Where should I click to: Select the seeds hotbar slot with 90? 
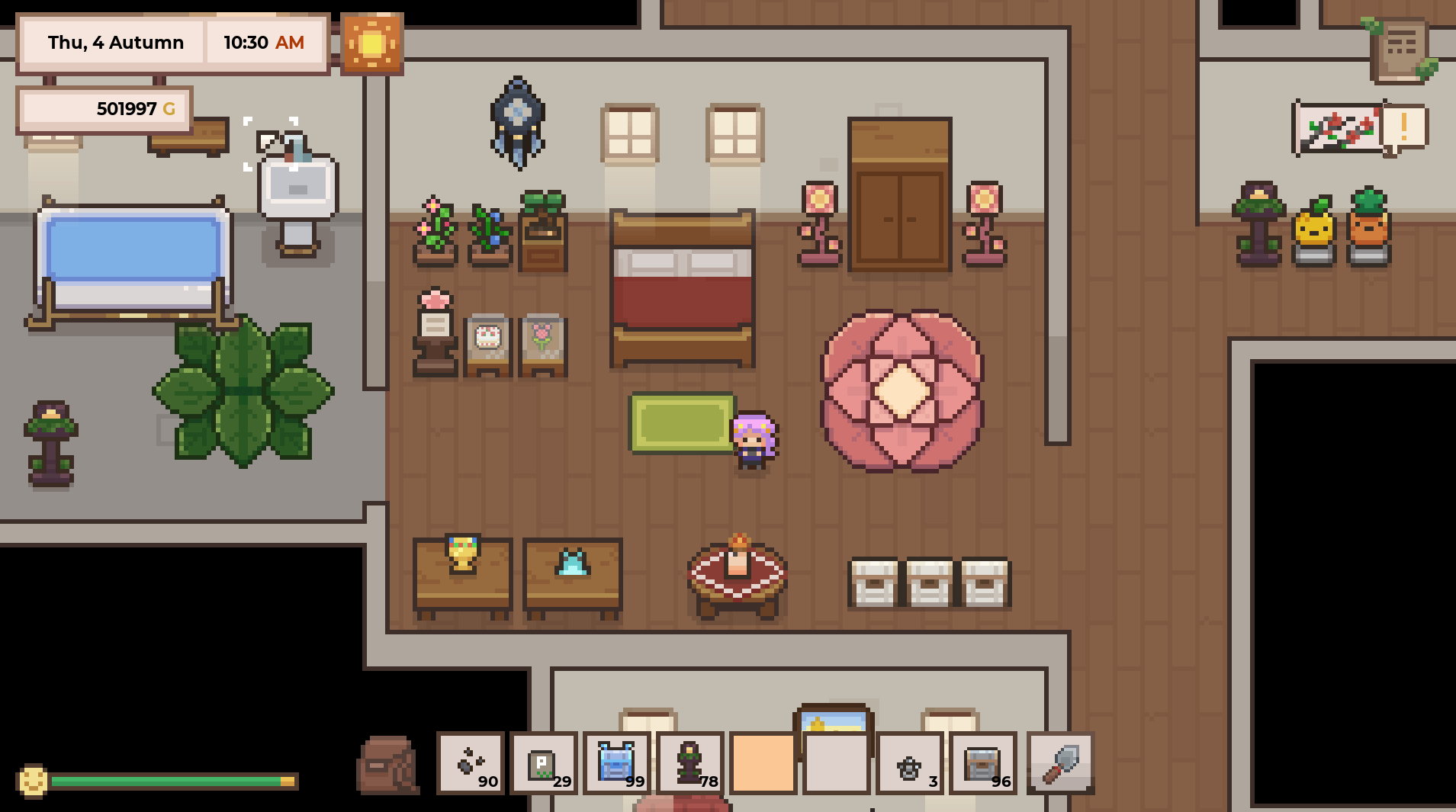coord(470,763)
